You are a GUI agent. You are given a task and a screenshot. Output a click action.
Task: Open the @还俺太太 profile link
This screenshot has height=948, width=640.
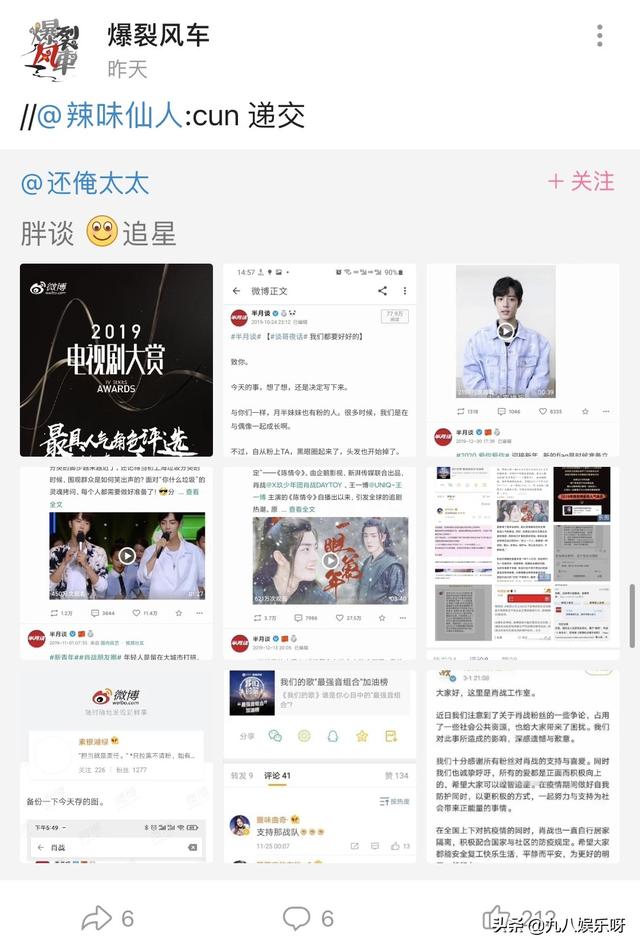point(85,183)
